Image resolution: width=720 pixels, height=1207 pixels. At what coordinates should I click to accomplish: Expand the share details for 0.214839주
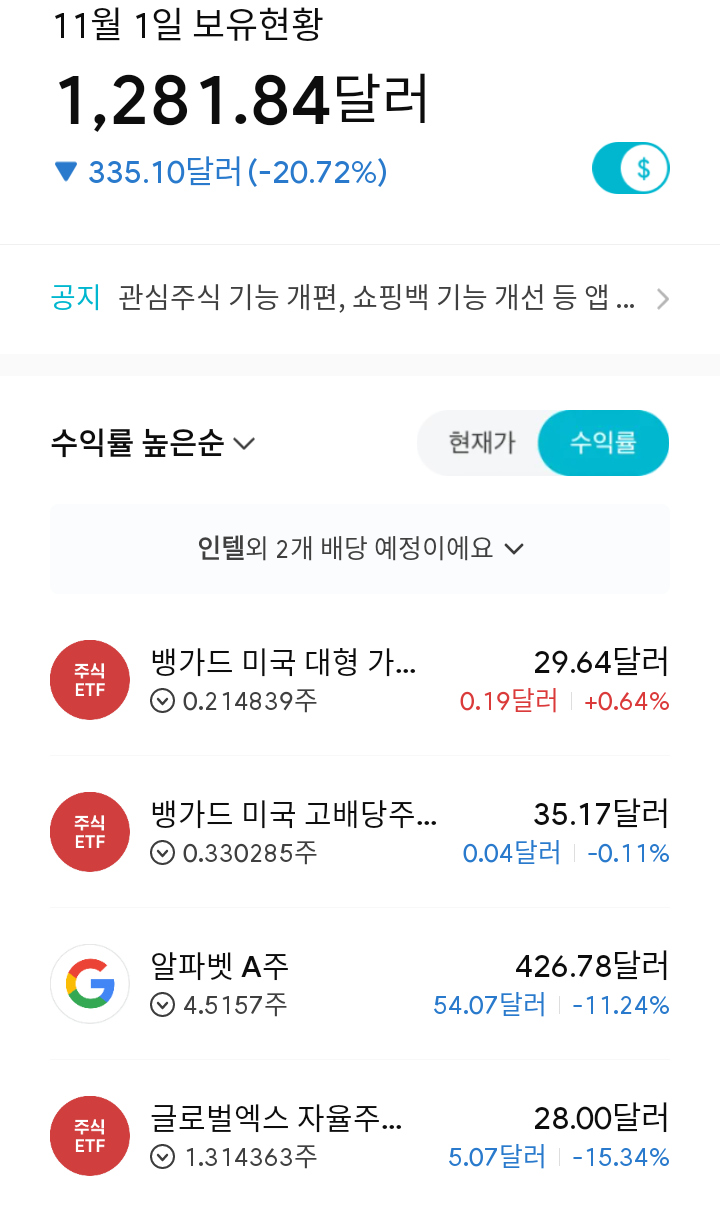tap(163, 701)
